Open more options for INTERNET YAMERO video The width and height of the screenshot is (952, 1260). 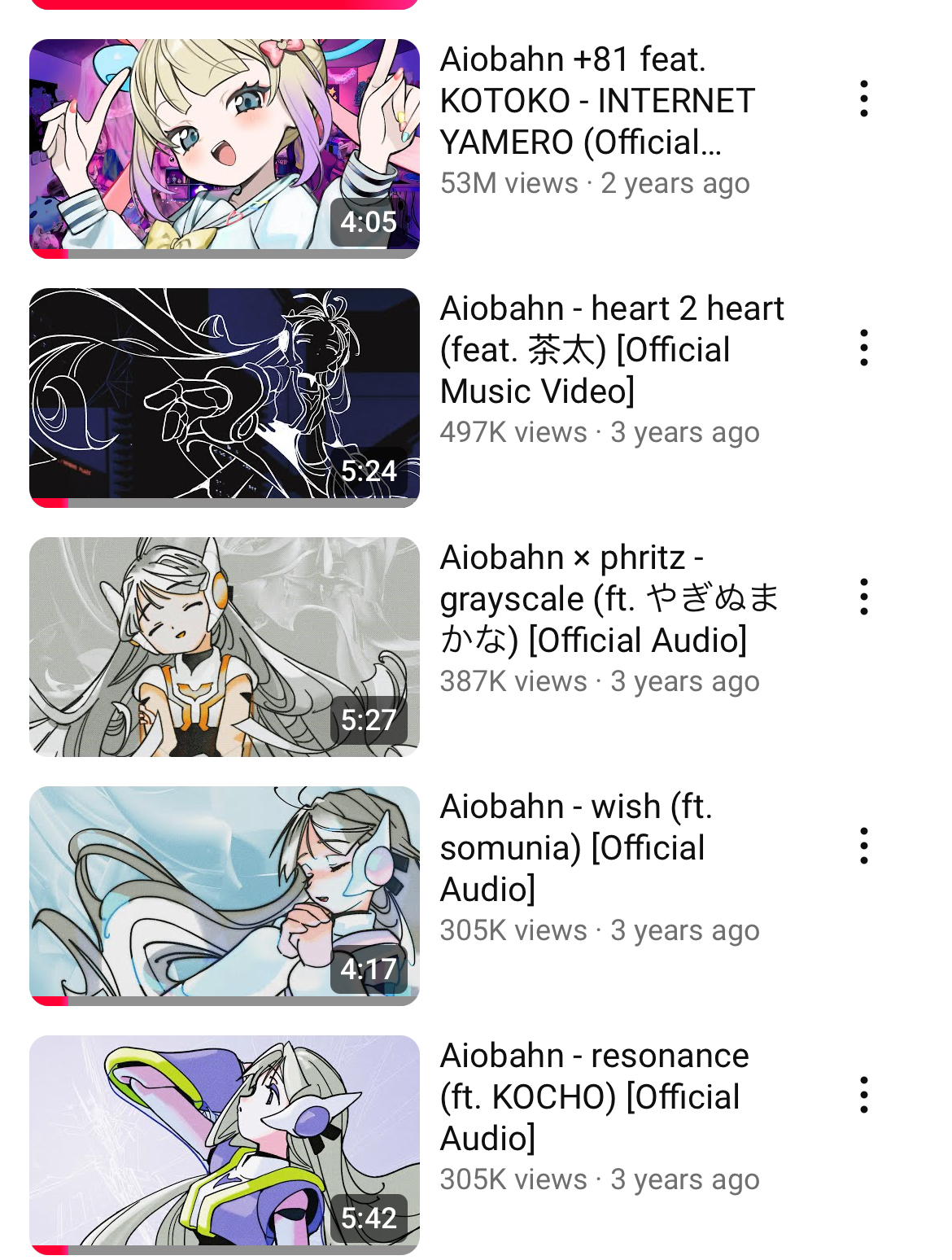[863, 99]
